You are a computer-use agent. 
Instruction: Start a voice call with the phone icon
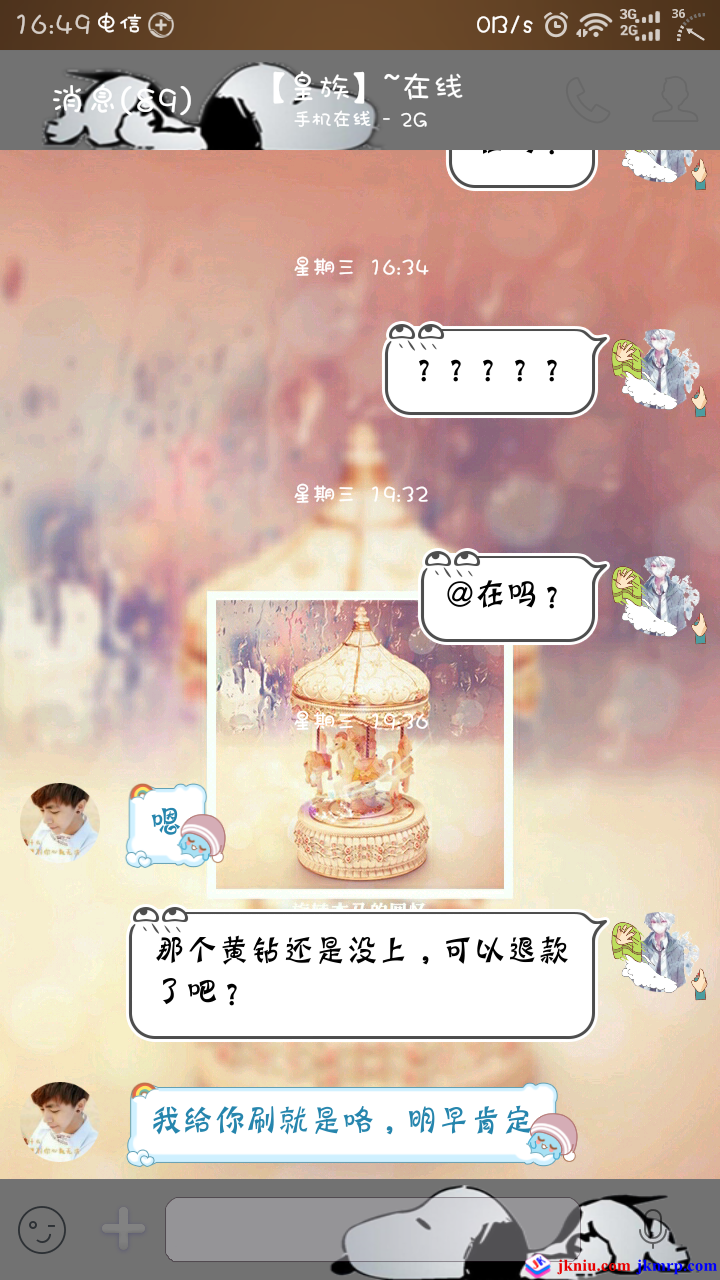[588, 100]
